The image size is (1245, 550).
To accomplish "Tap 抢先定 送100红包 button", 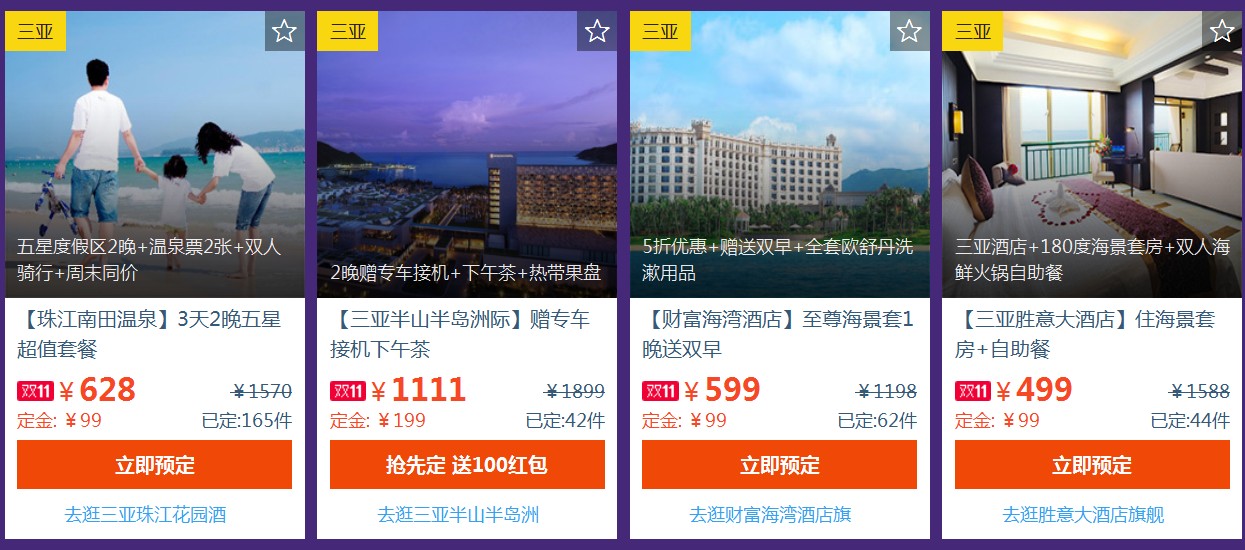I will pos(467,465).
